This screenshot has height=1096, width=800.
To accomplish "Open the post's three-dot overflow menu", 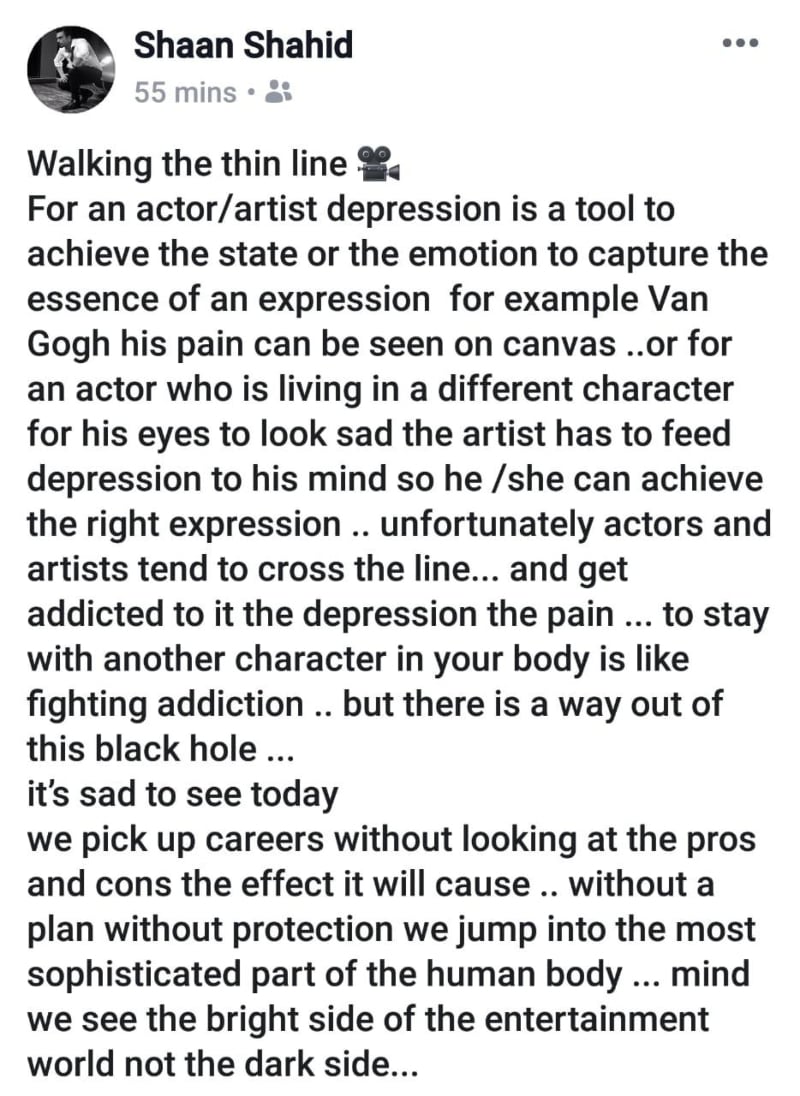I will coord(740,44).
